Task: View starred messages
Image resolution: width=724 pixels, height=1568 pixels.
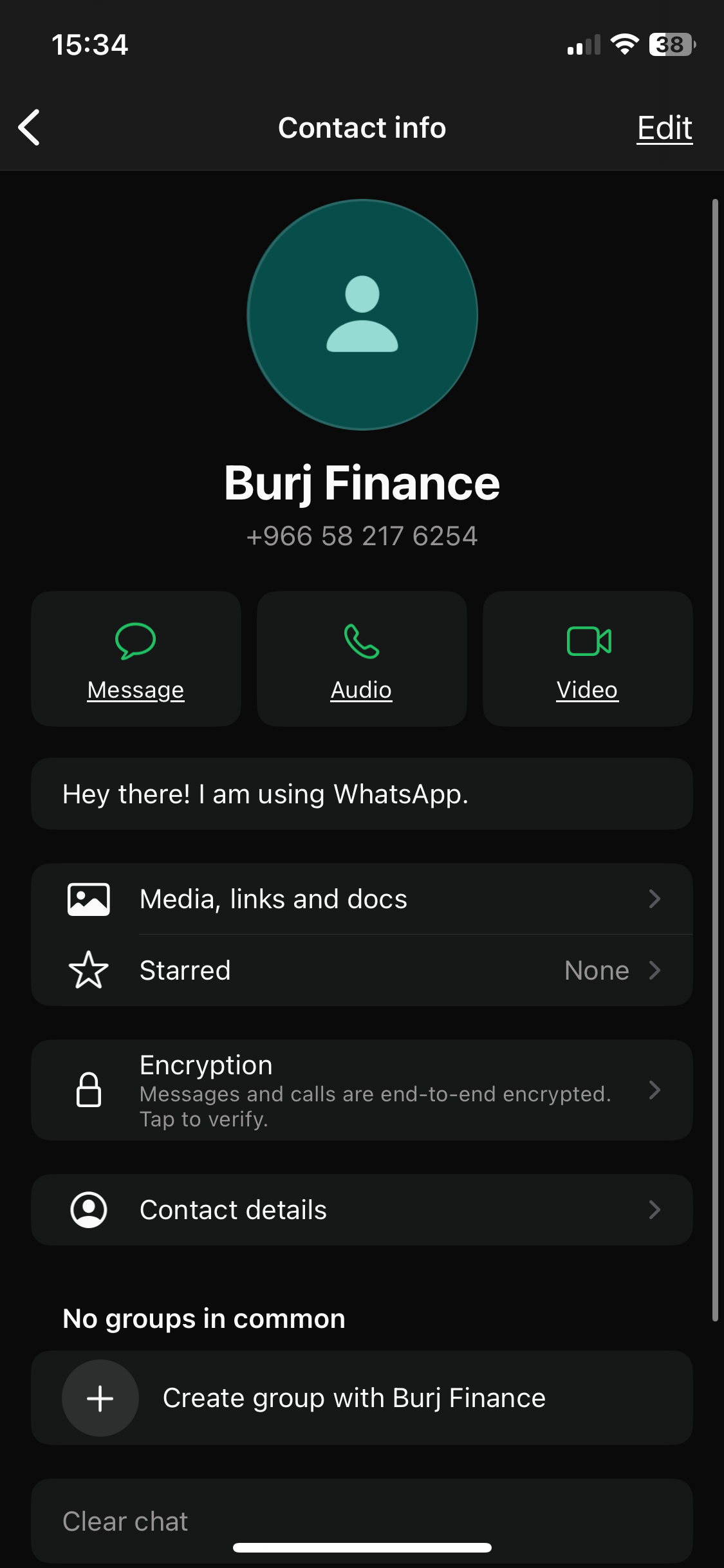Action: [x=362, y=970]
